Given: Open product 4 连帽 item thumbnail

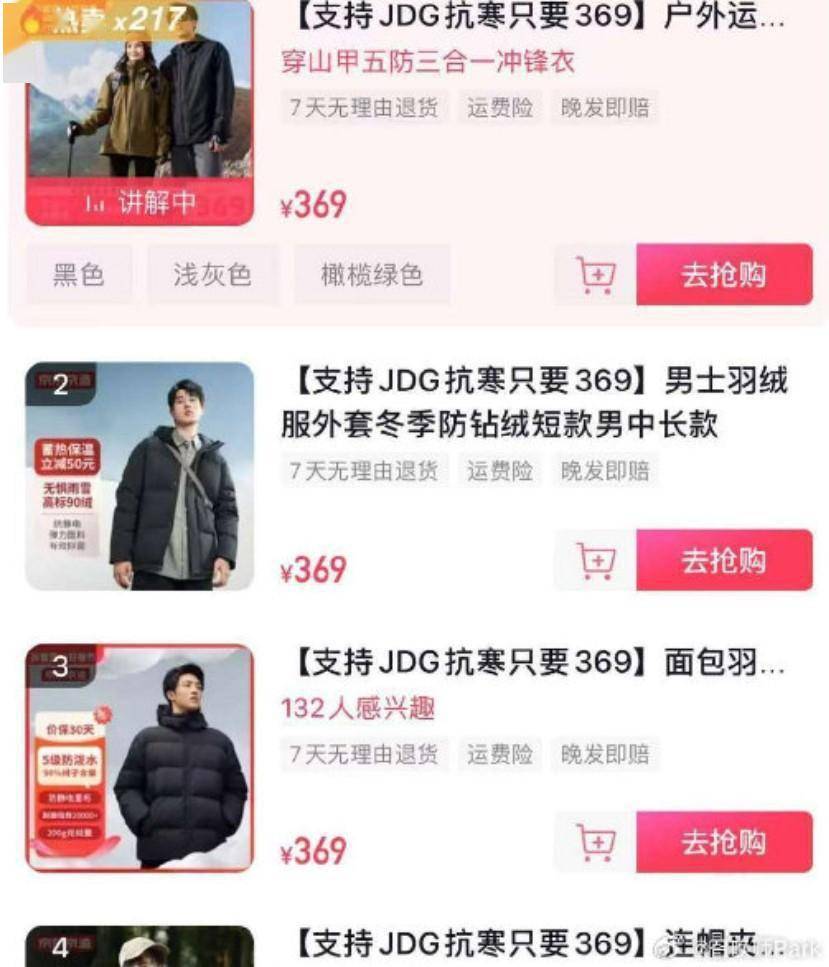Looking at the screenshot, I should click(139, 947).
